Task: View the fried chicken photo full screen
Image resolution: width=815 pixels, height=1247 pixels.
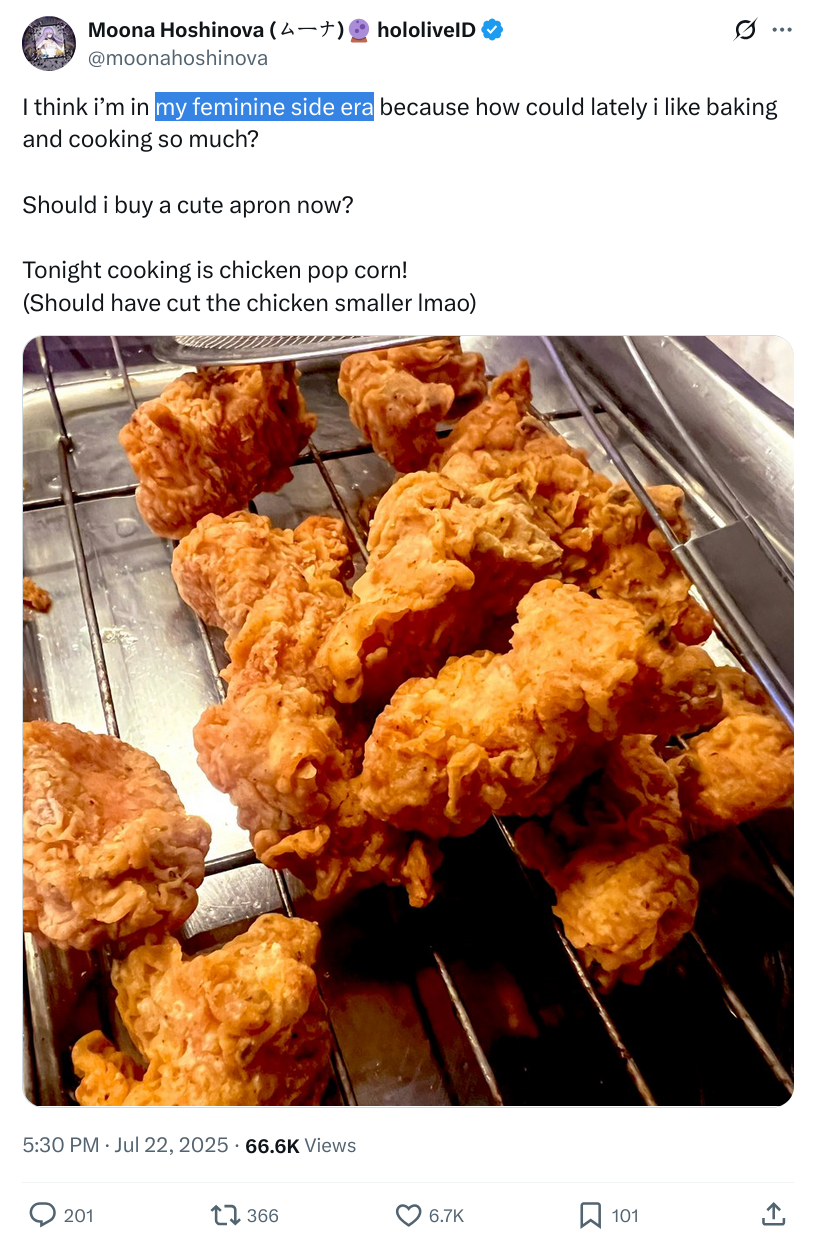Action: click(408, 720)
